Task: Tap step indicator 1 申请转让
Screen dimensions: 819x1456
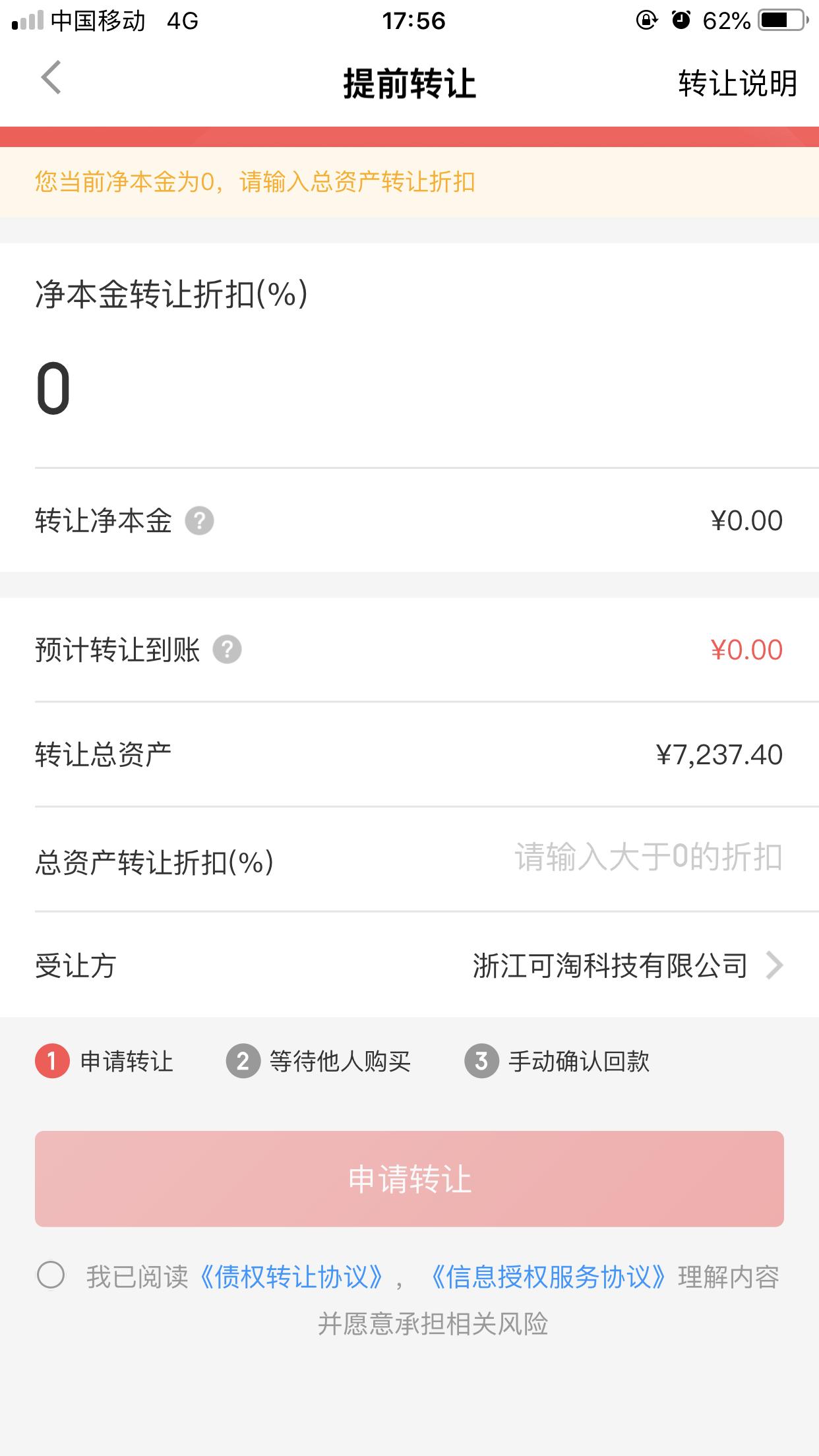Action: (51, 1062)
